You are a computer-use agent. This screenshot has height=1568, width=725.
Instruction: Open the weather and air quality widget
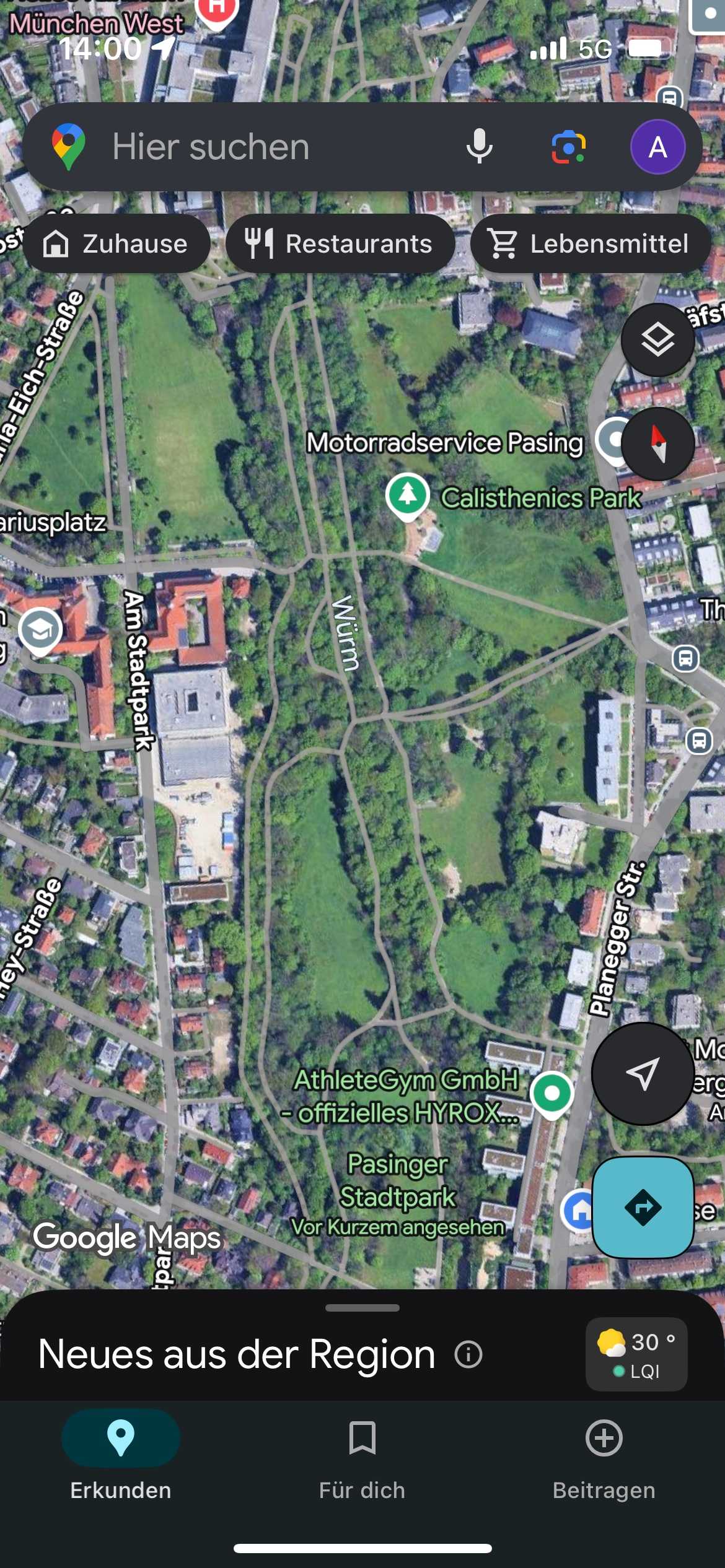point(636,1354)
